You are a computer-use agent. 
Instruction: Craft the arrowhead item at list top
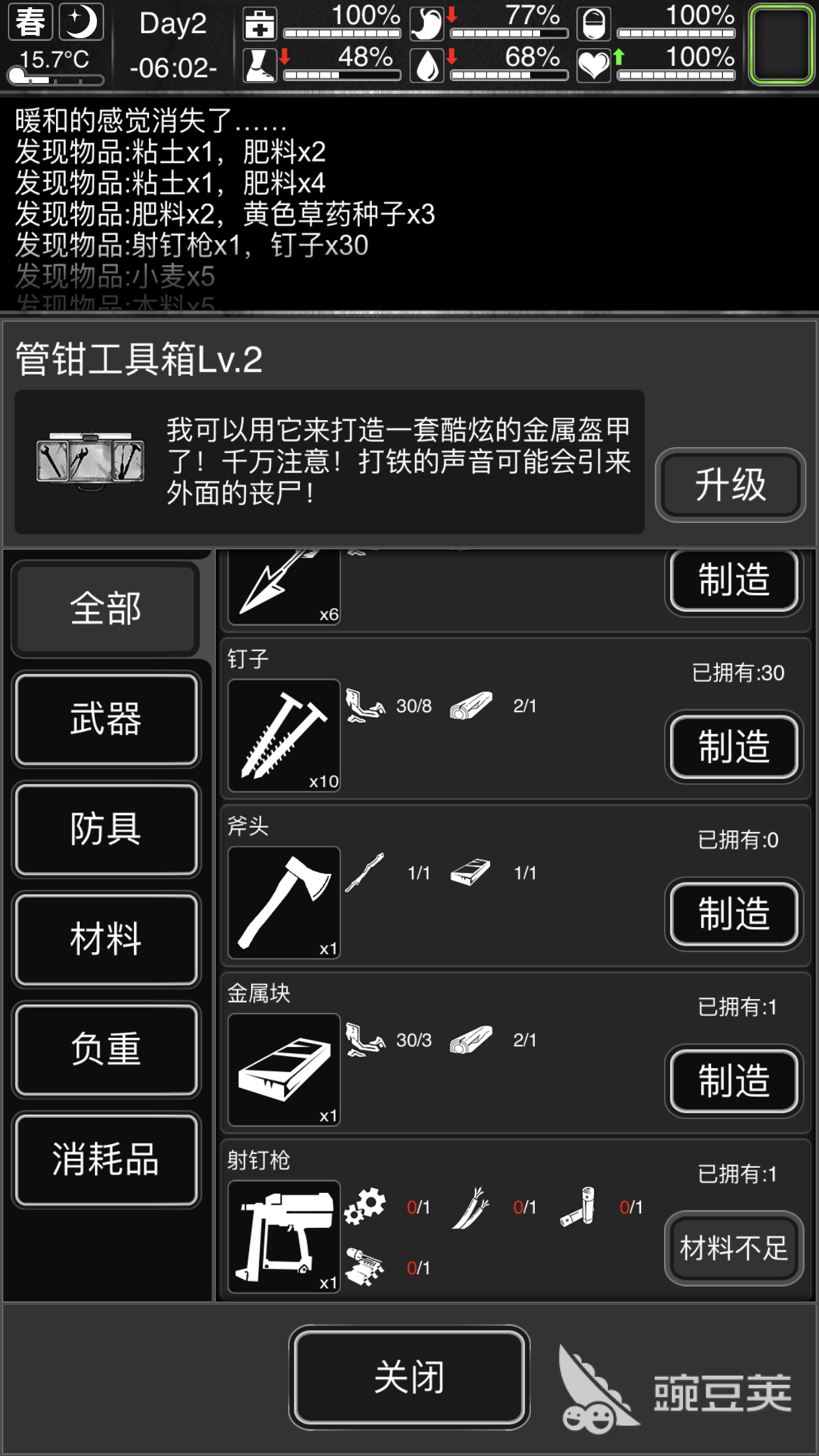coord(733,580)
